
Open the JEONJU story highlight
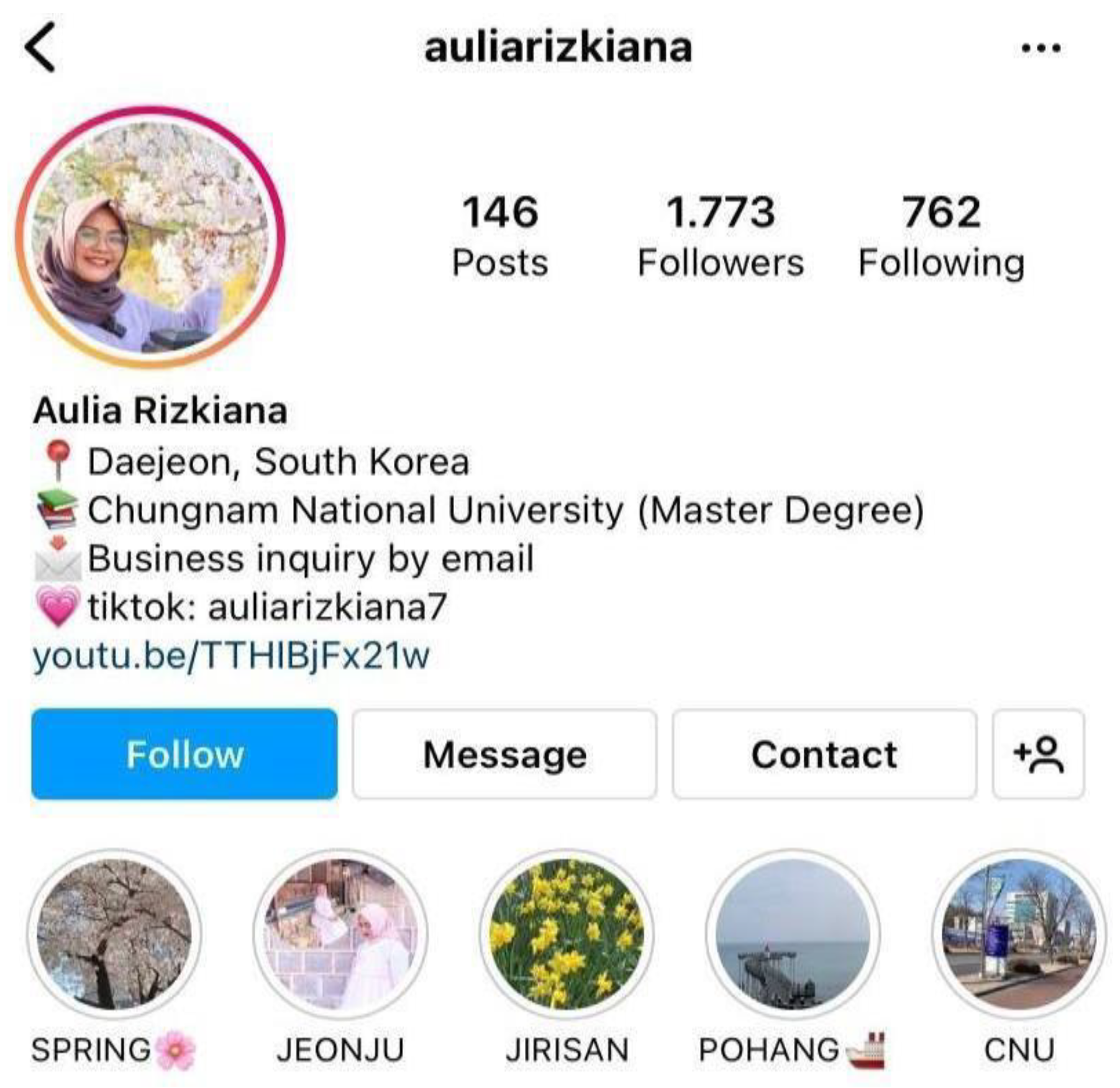click(340, 935)
